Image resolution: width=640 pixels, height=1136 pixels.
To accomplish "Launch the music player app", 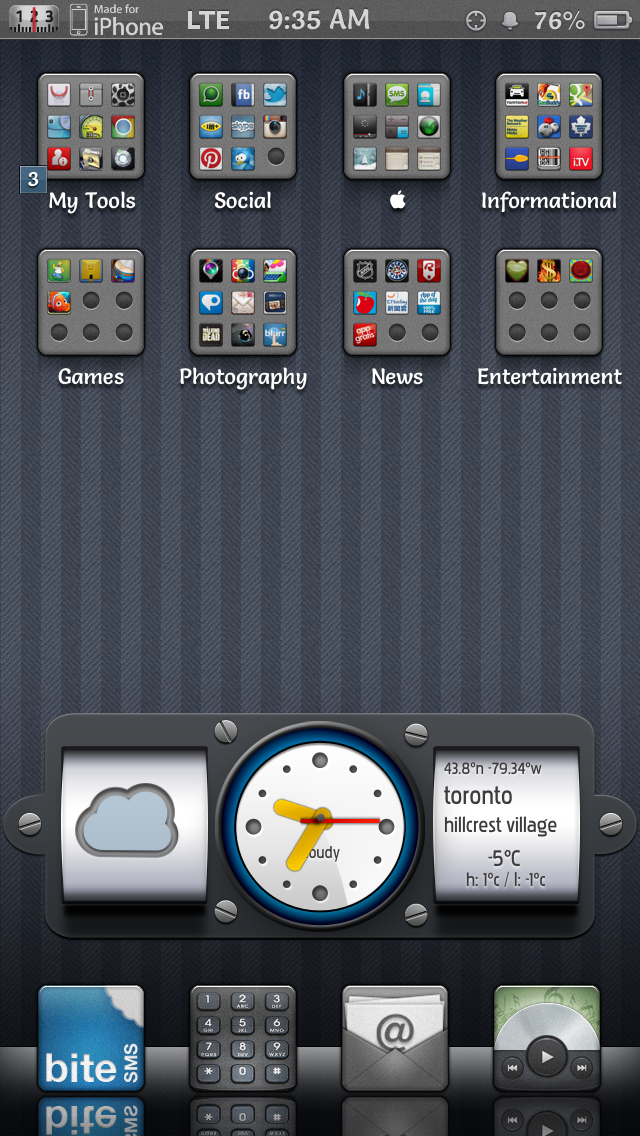I will pyautogui.click(x=547, y=1038).
